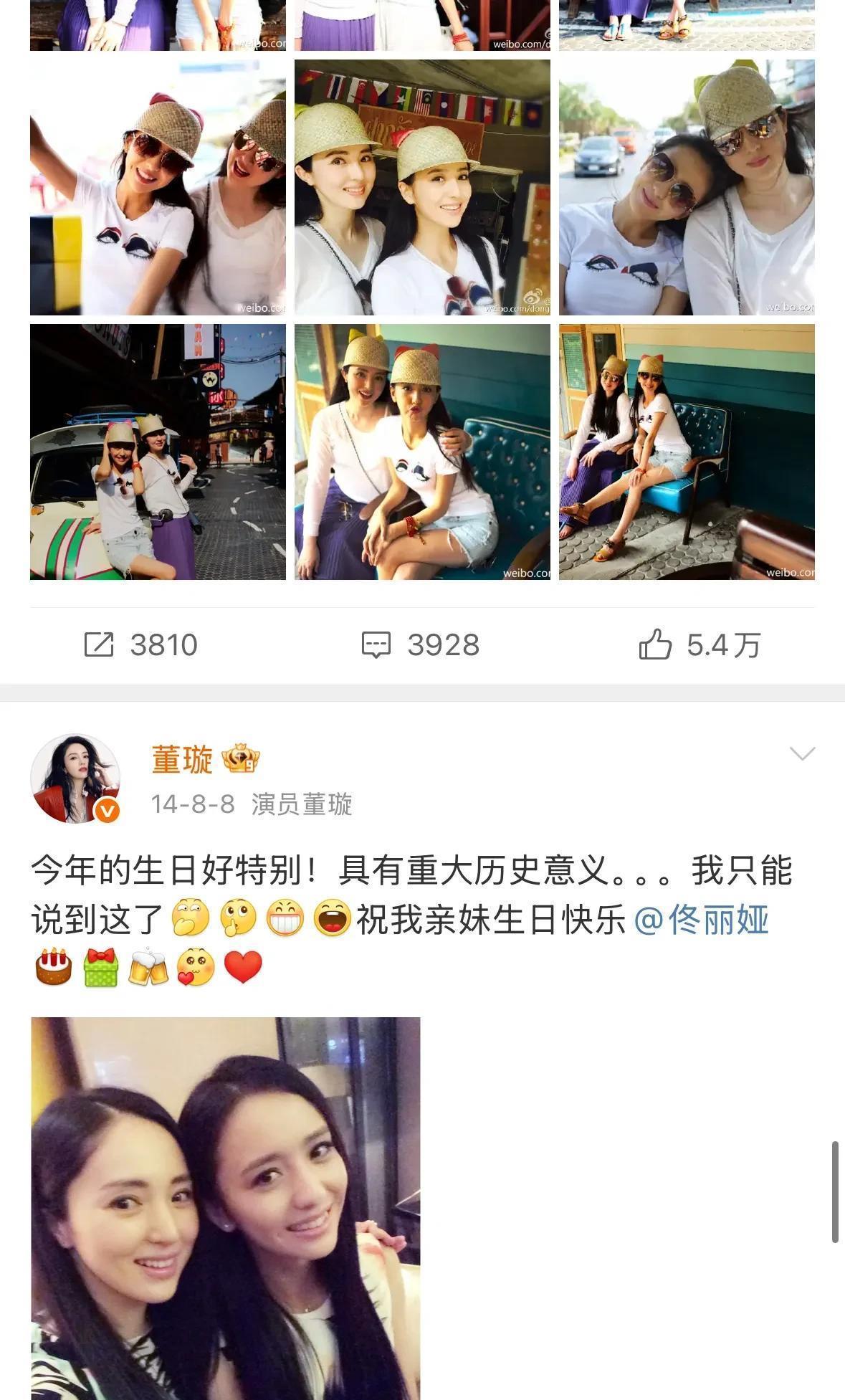Screen dimensions: 845x1400
Task: Open 董璇's profile avatar
Action: [x=75, y=778]
